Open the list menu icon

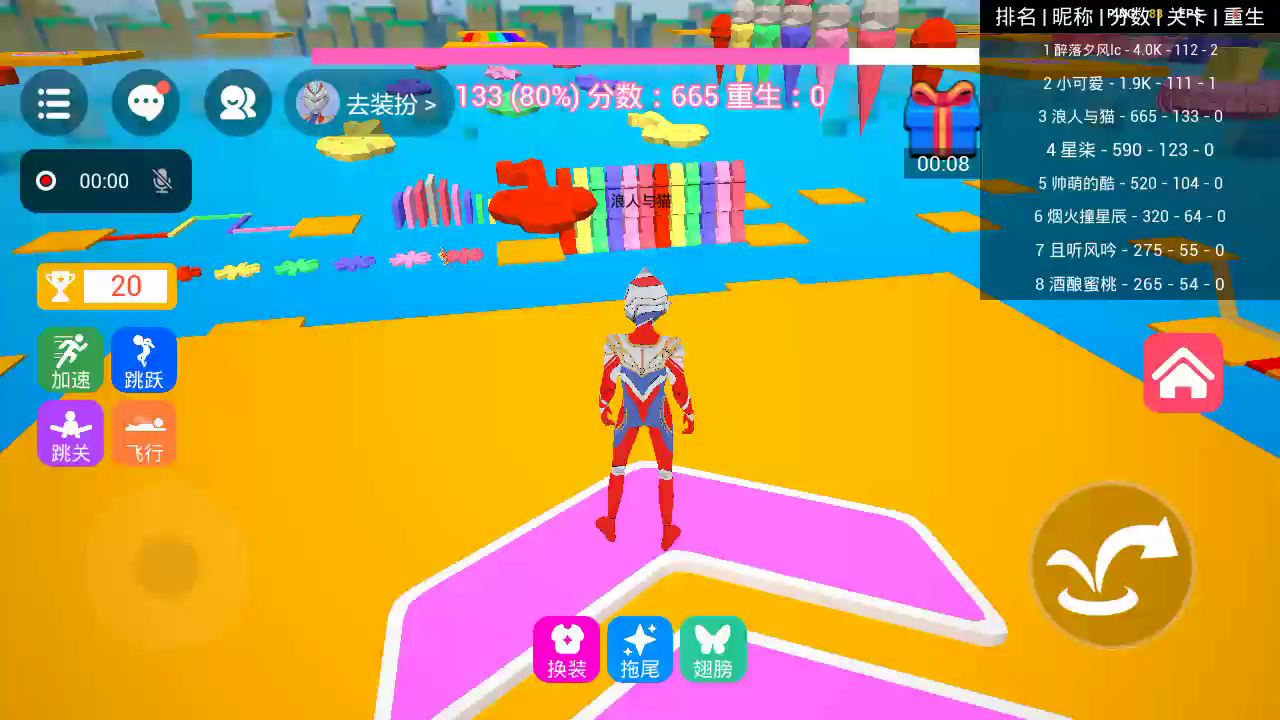[54, 102]
